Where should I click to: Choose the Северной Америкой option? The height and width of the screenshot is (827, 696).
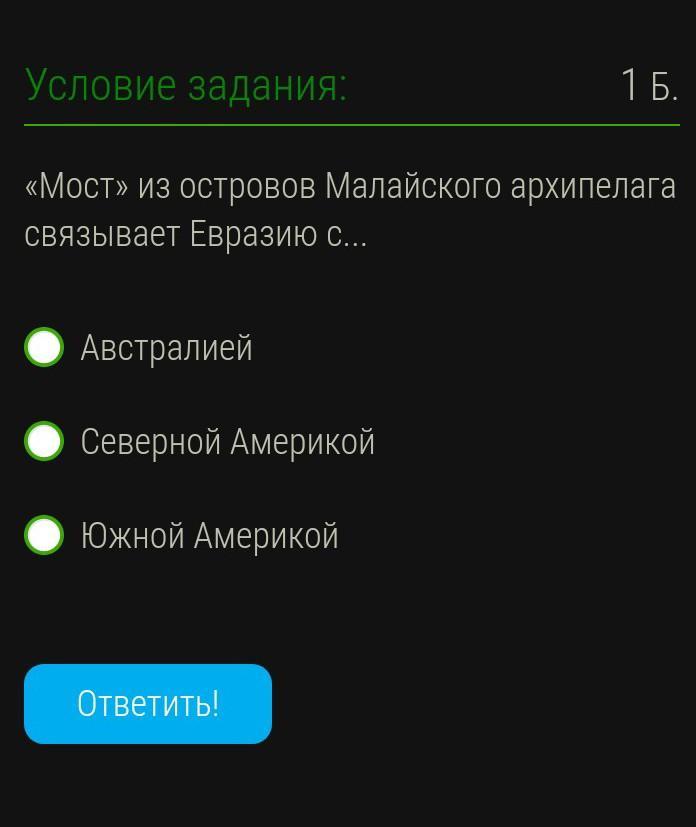coord(44,441)
